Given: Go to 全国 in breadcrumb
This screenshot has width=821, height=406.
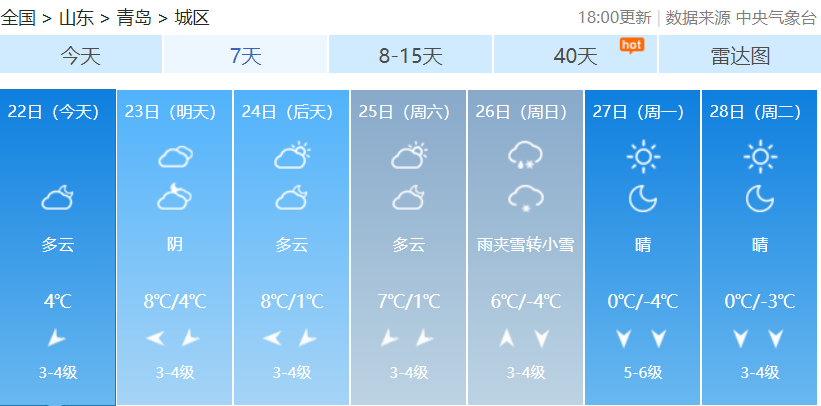Looking at the screenshot, I should (19, 17).
